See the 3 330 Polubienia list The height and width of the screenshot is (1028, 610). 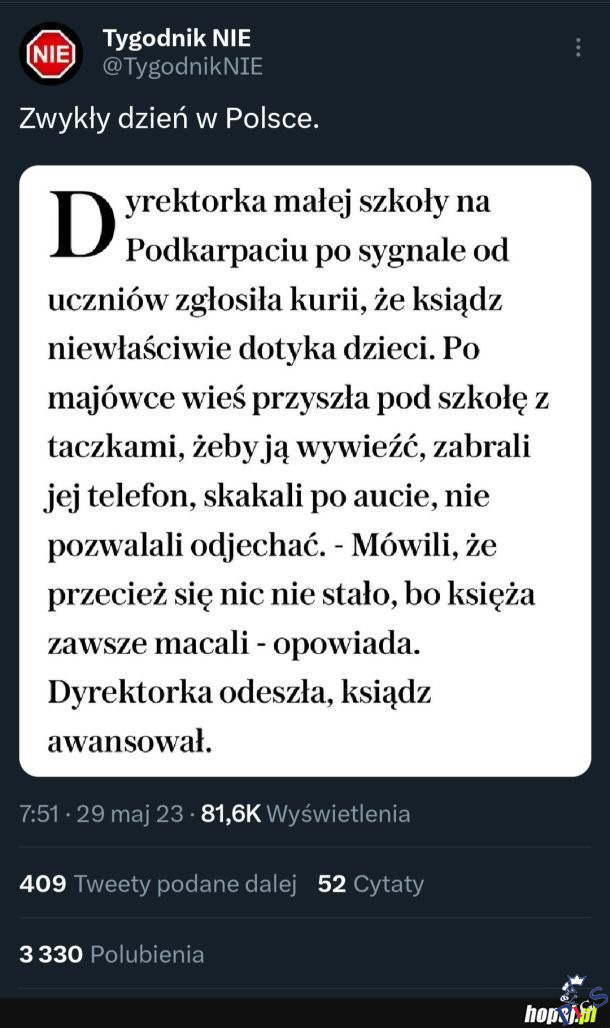pos(111,954)
